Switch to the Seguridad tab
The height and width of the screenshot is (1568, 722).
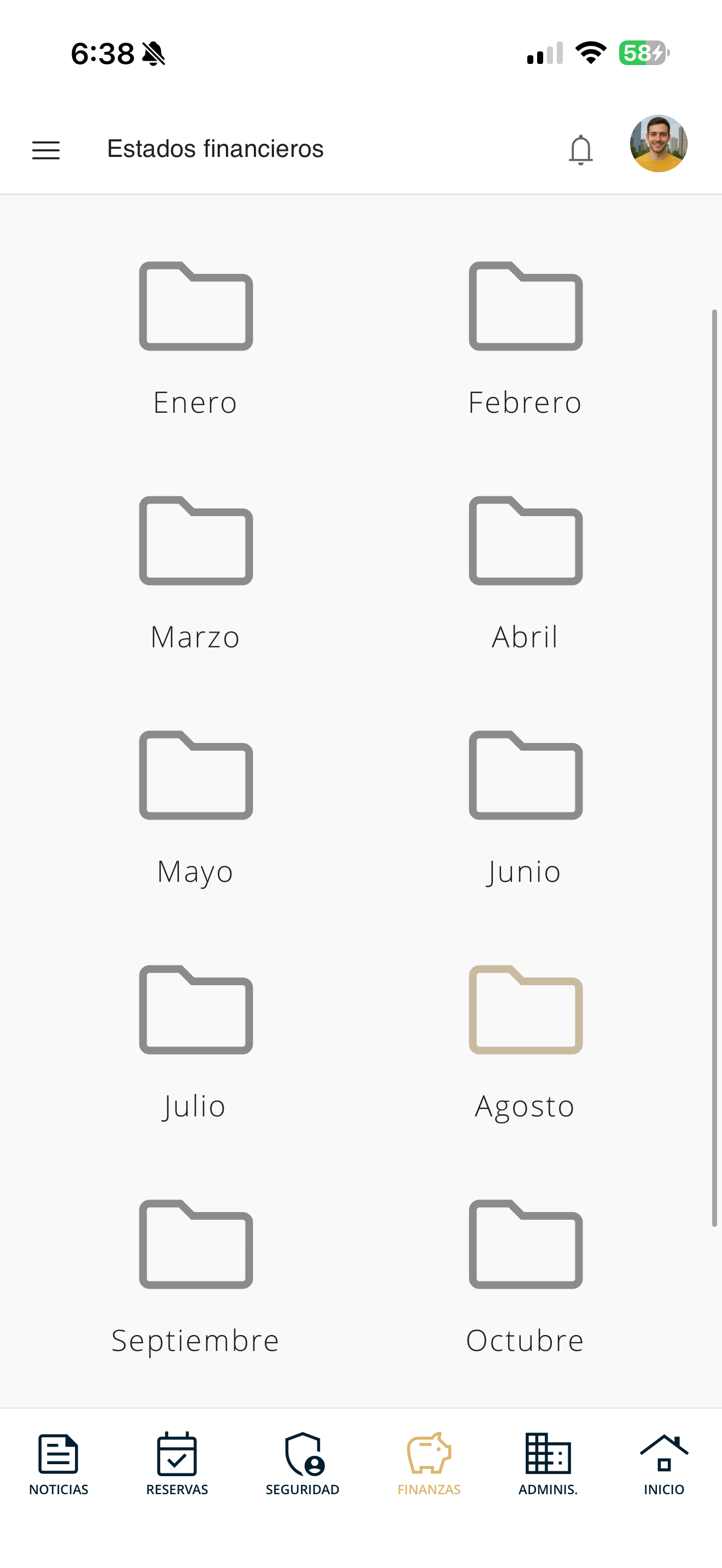(302, 1464)
